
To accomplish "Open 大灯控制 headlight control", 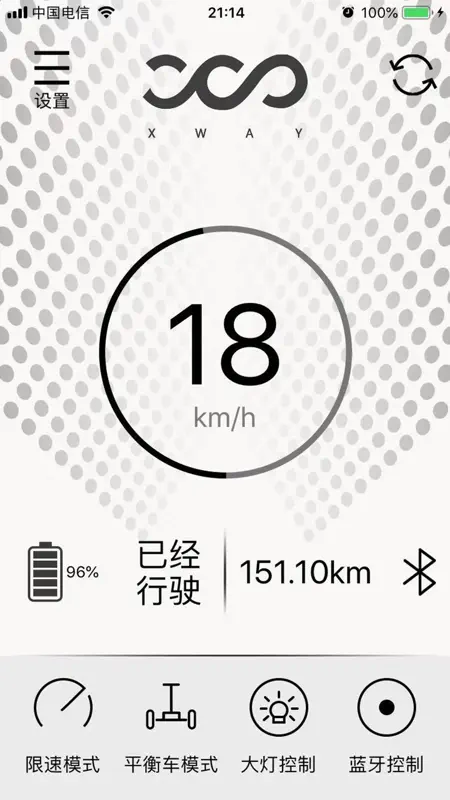I will [279, 725].
